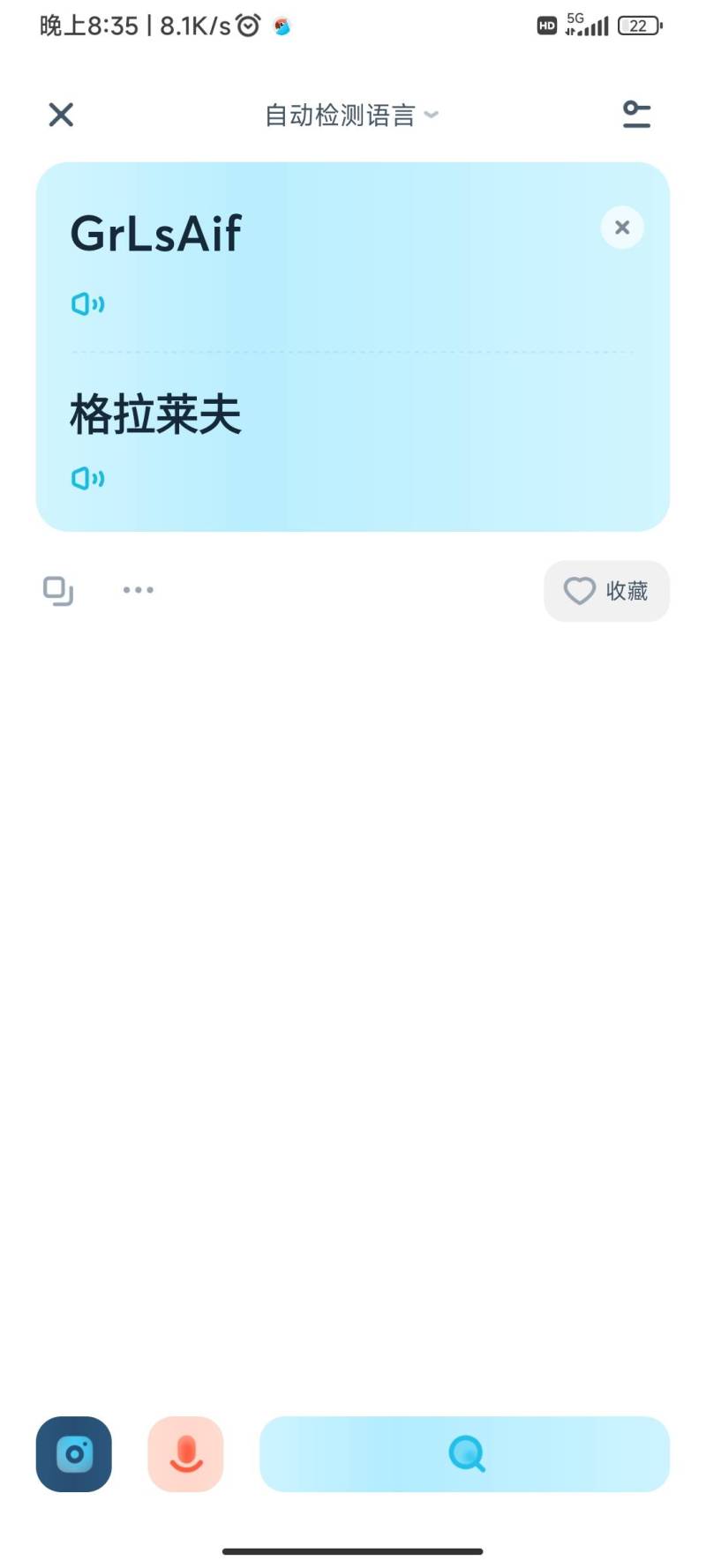This screenshot has width=706, height=1568.
Task: Play pronunciation of GrLsAif
Action: (87, 304)
